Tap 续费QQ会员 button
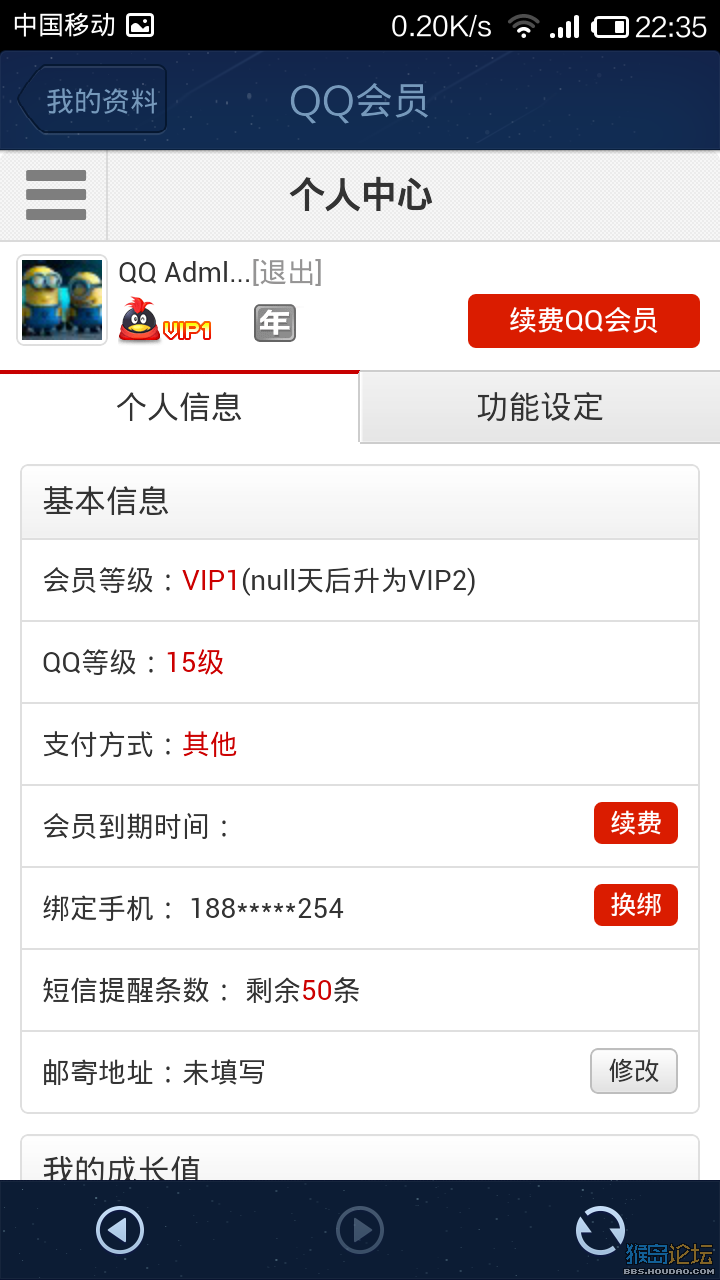 coord(583,321)
